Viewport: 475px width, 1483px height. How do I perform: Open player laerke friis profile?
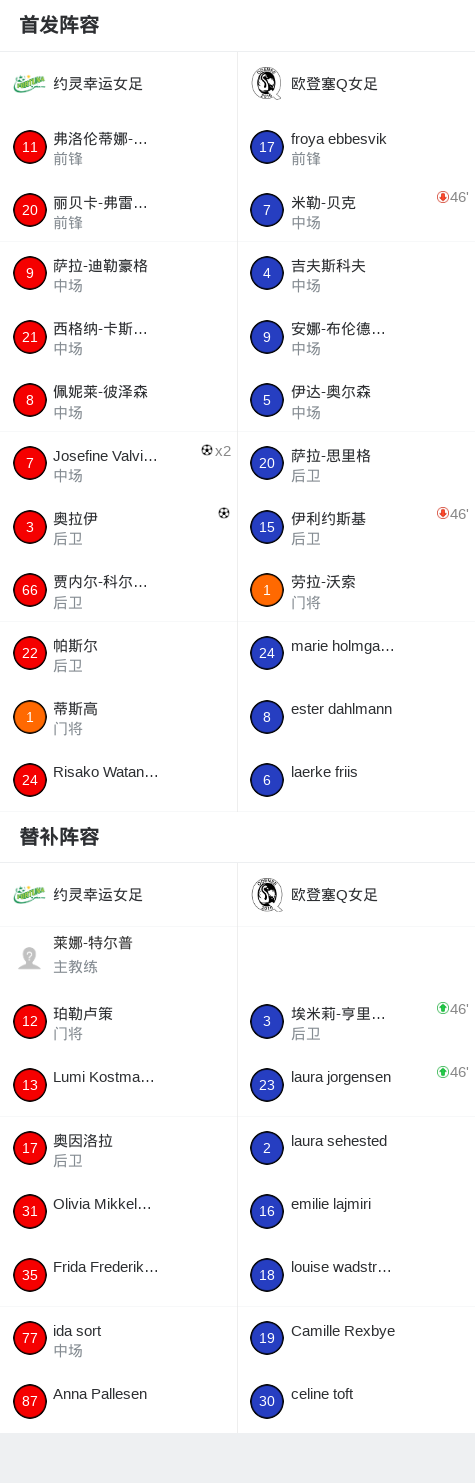[x=356, y=780]
